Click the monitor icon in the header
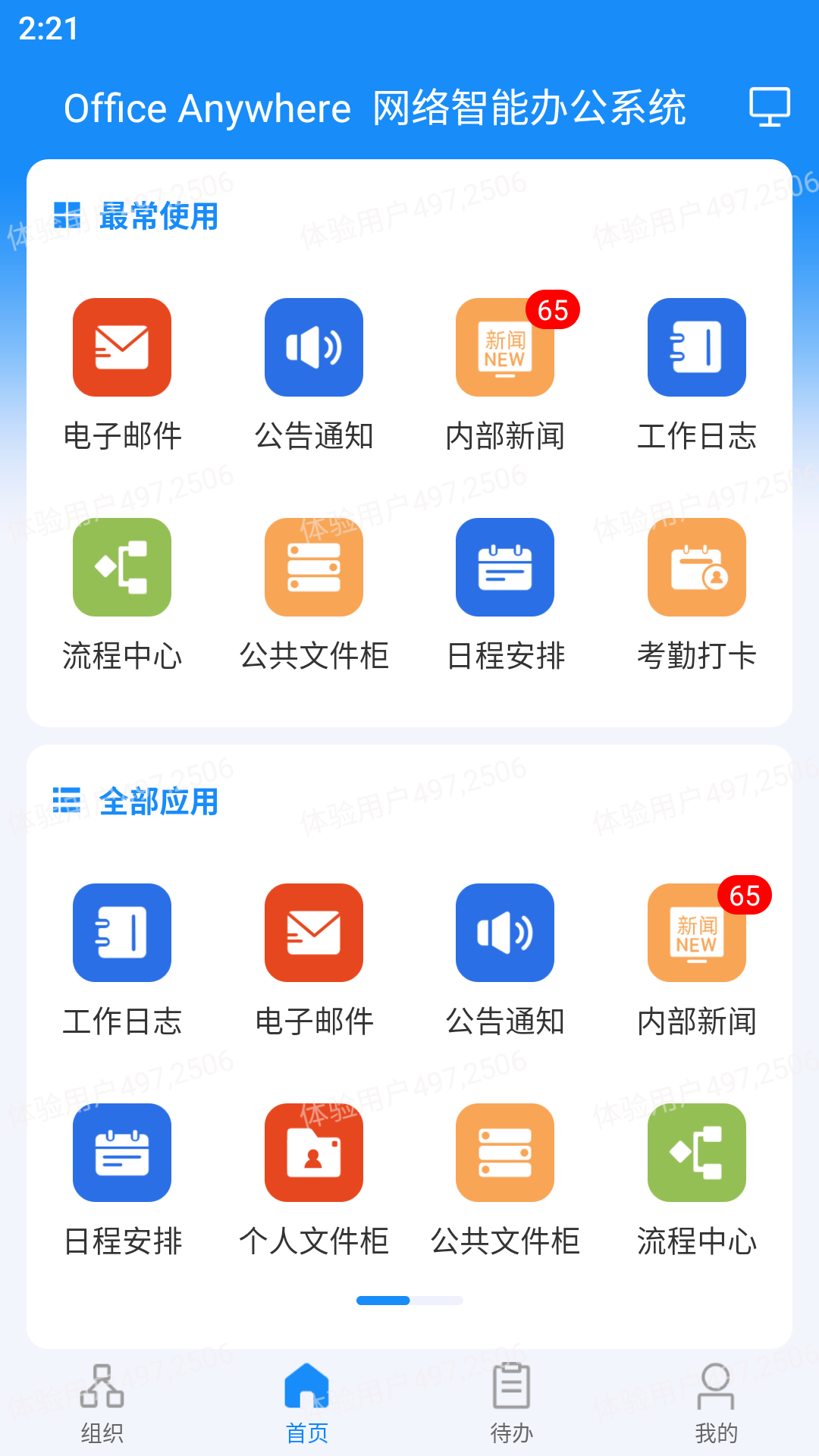This screenshot has height=1456, width=819. click(x=768, y=108)
